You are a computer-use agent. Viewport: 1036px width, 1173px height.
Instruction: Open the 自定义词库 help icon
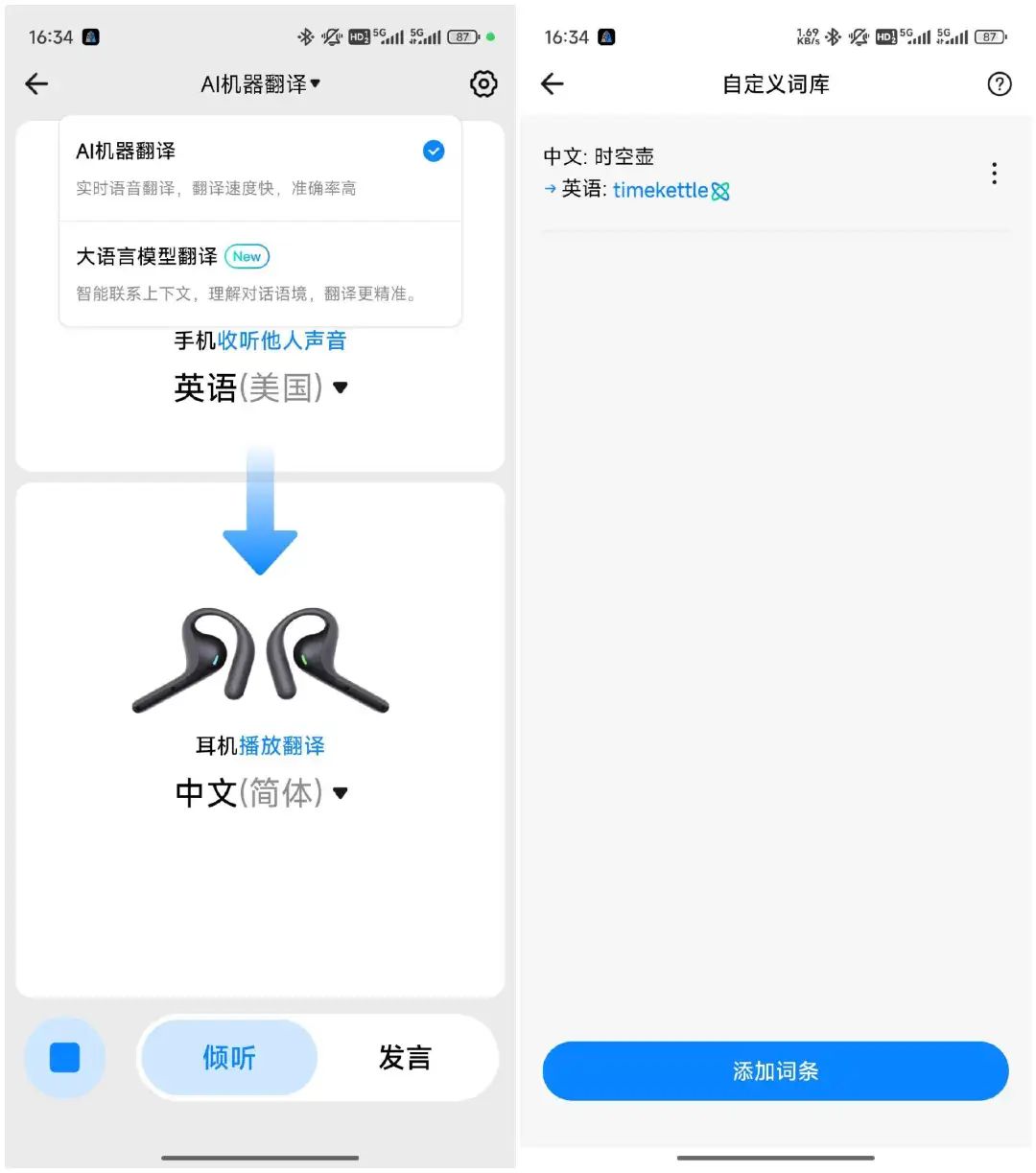point(999,84)
